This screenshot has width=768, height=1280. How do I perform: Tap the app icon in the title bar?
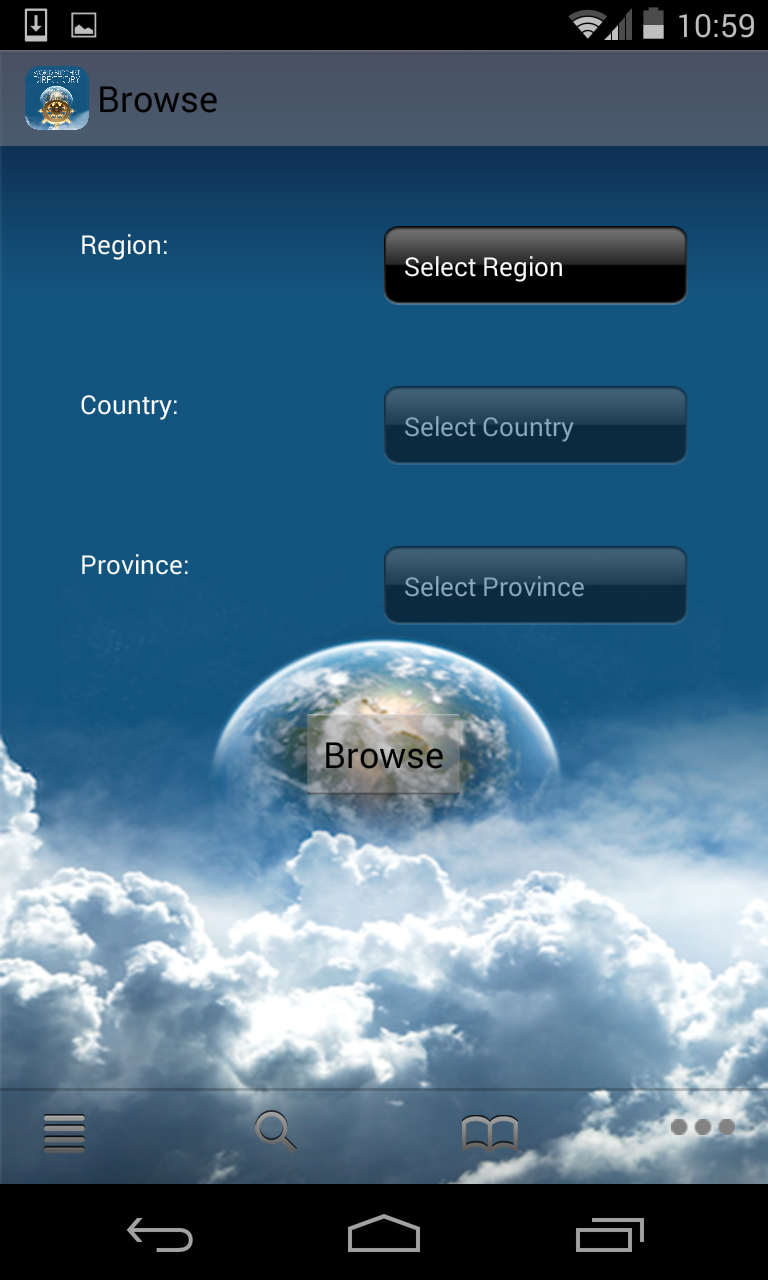tap(57, 99)
